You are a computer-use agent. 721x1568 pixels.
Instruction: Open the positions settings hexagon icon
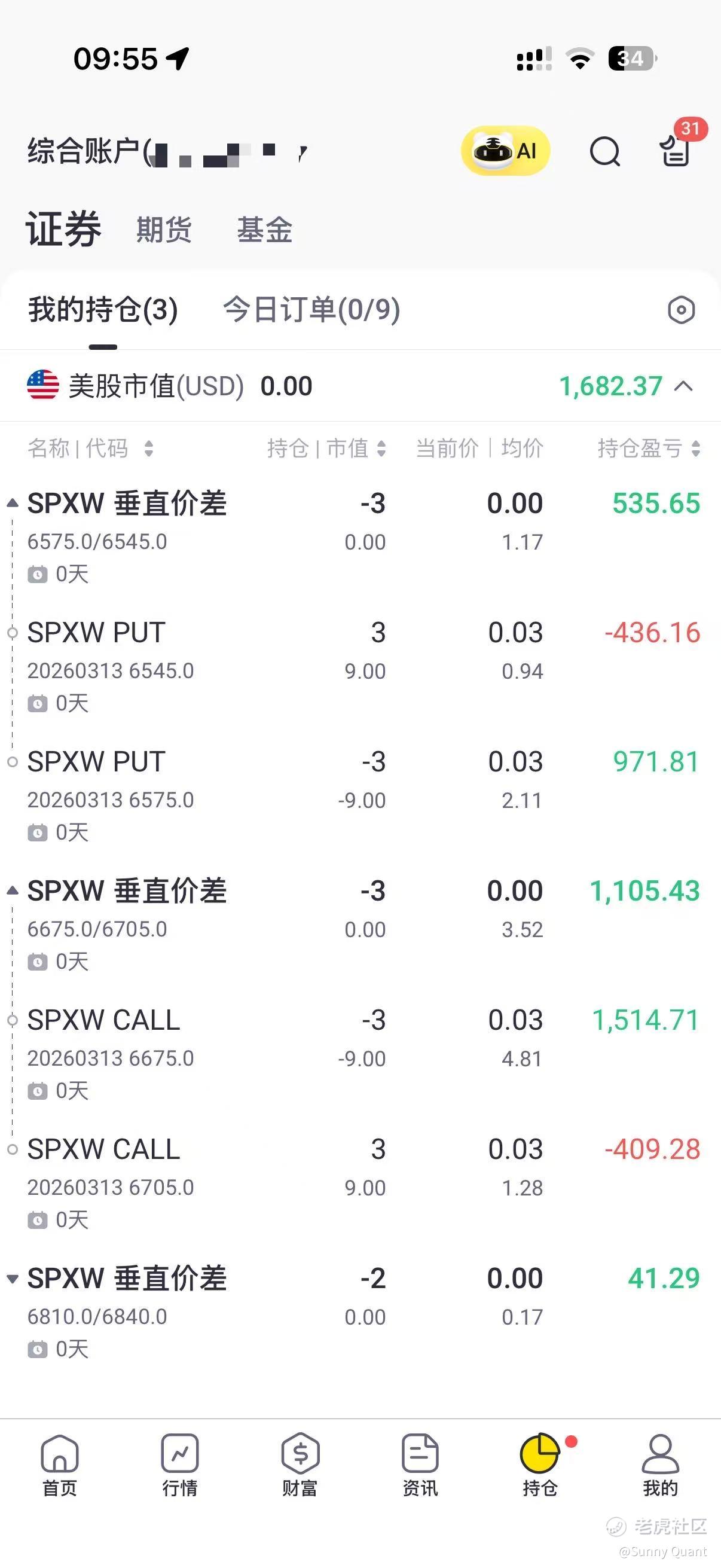681,310
